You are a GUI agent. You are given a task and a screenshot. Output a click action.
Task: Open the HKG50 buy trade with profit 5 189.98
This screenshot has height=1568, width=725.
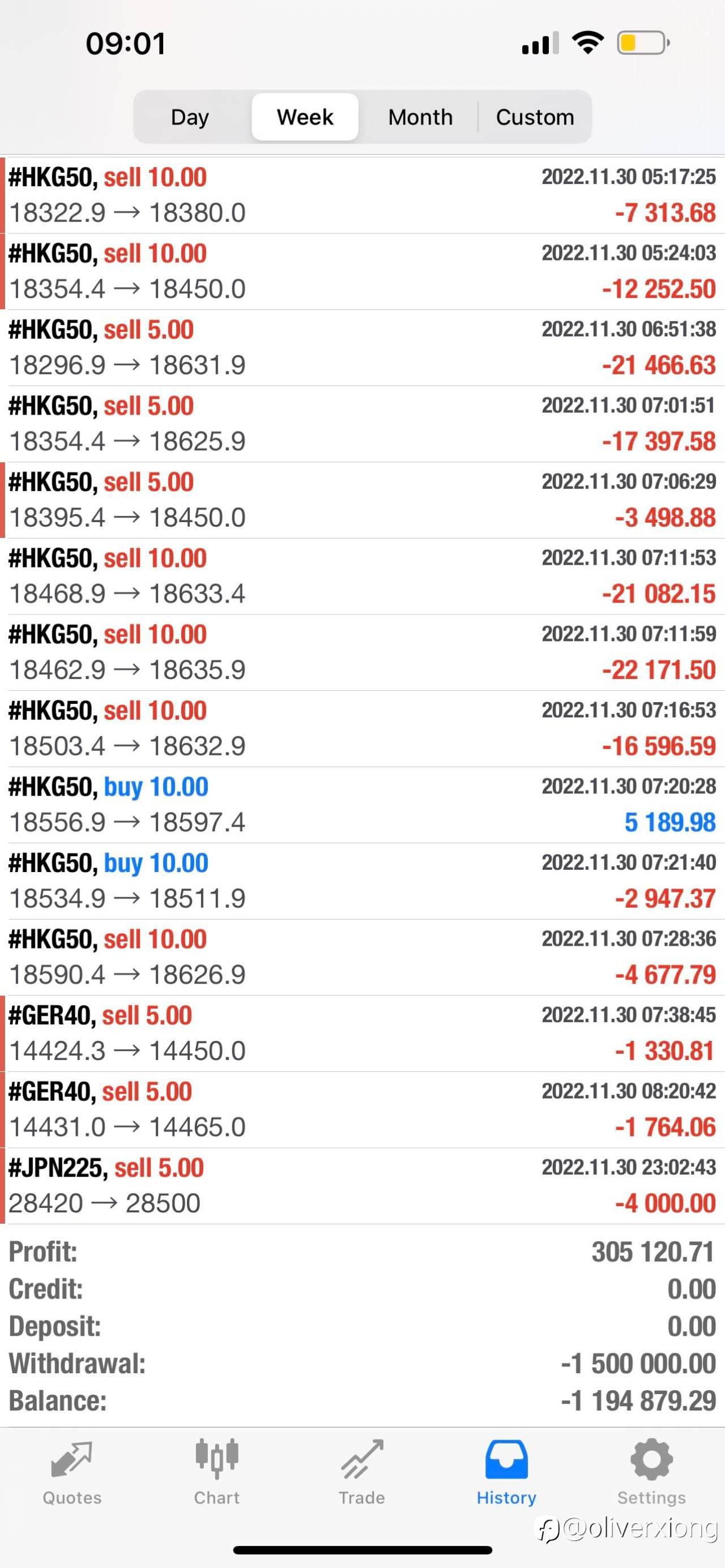362,805
